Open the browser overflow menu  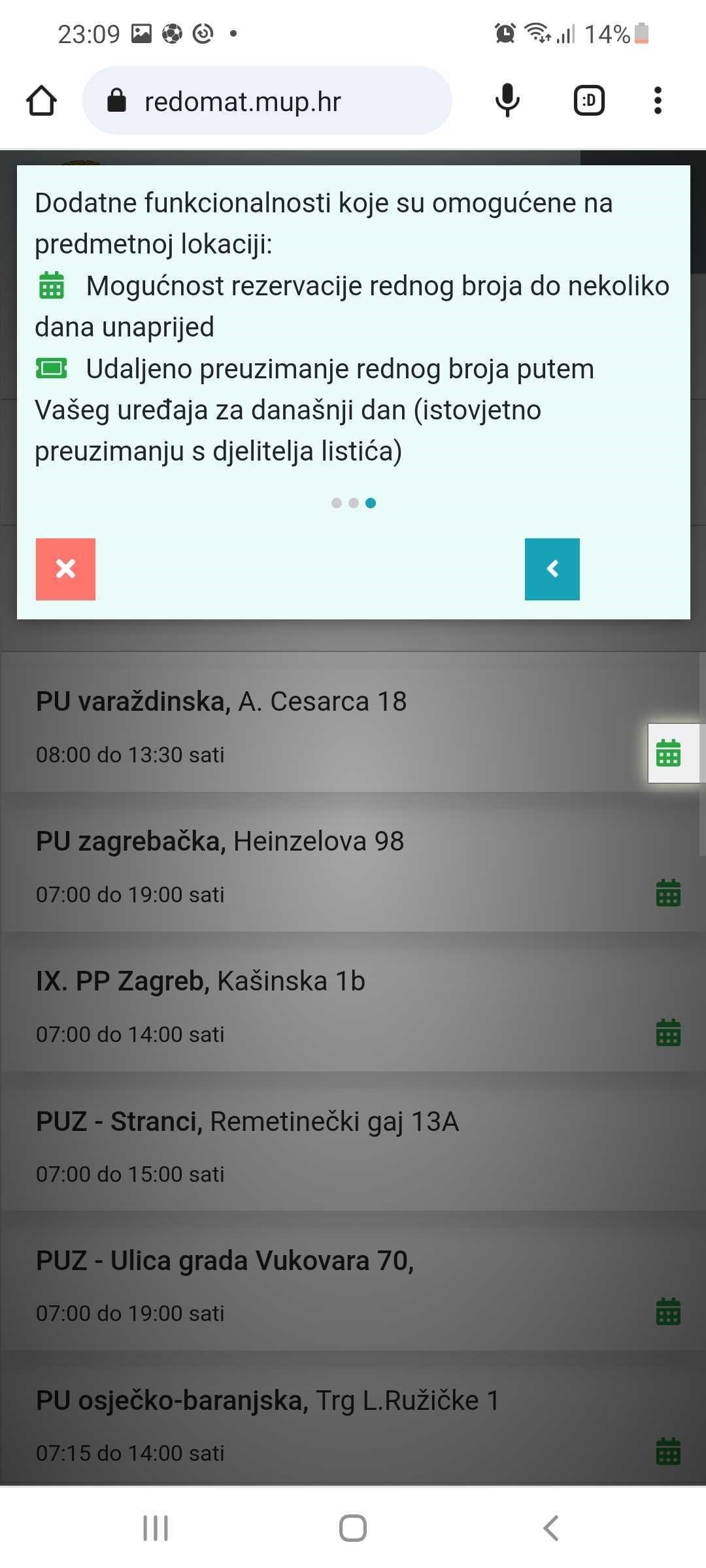click(x=658, y=101)
